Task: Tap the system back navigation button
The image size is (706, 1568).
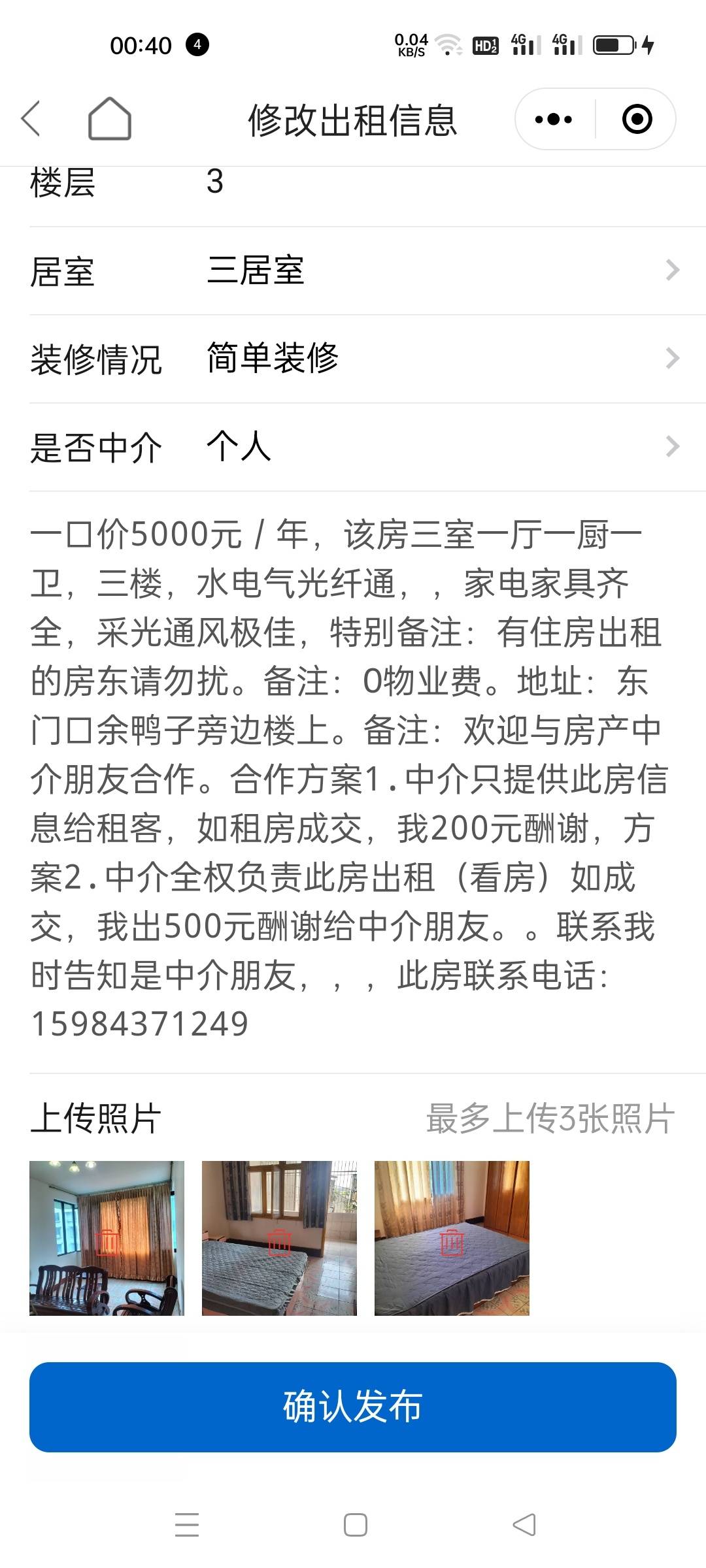Action: click(524, 1525)
